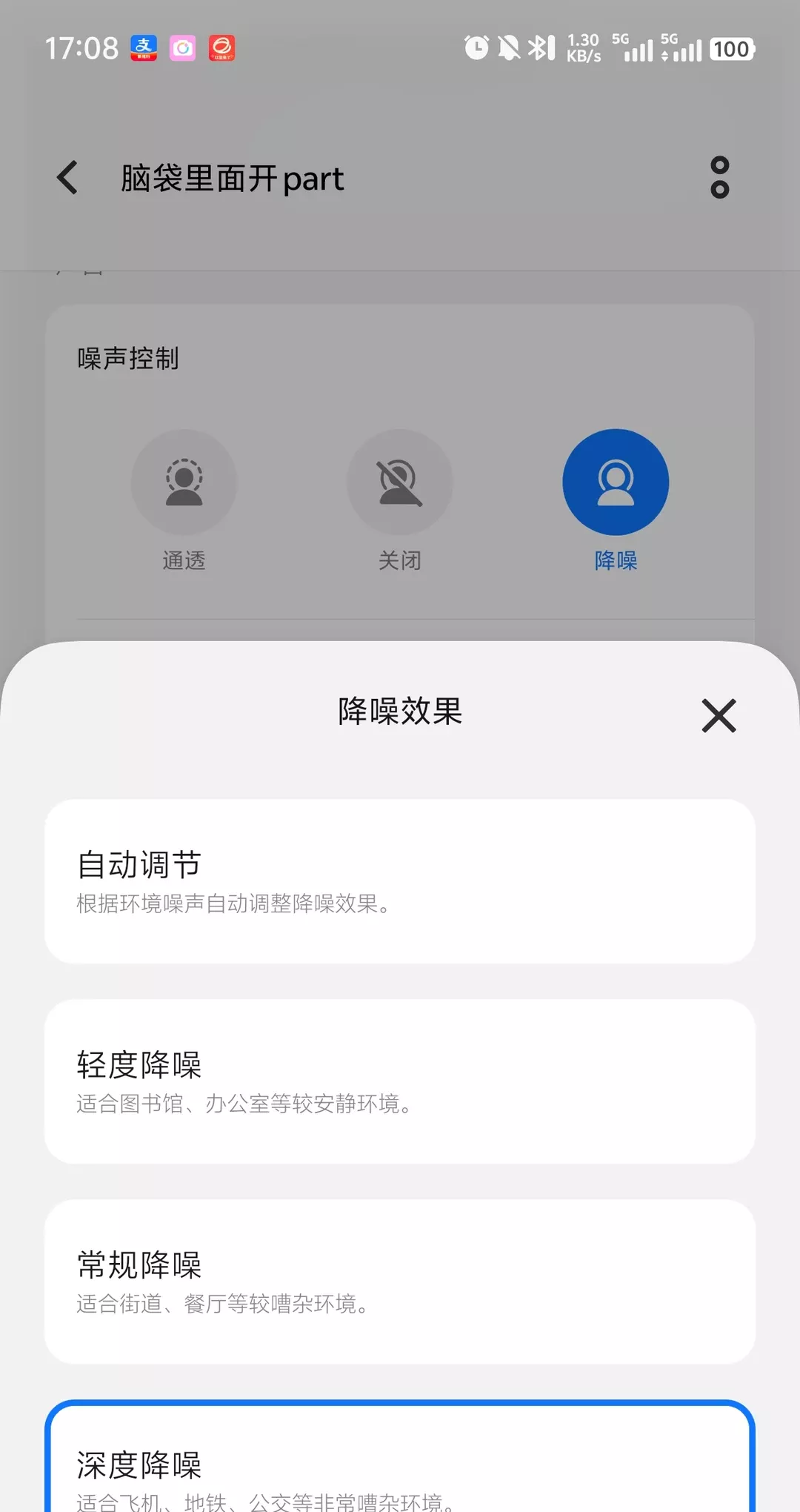Viewport: 800px width, 1512px height.
Task: Tap the Bluetooth icon in status bar
Action: click(x=540, y=47)
